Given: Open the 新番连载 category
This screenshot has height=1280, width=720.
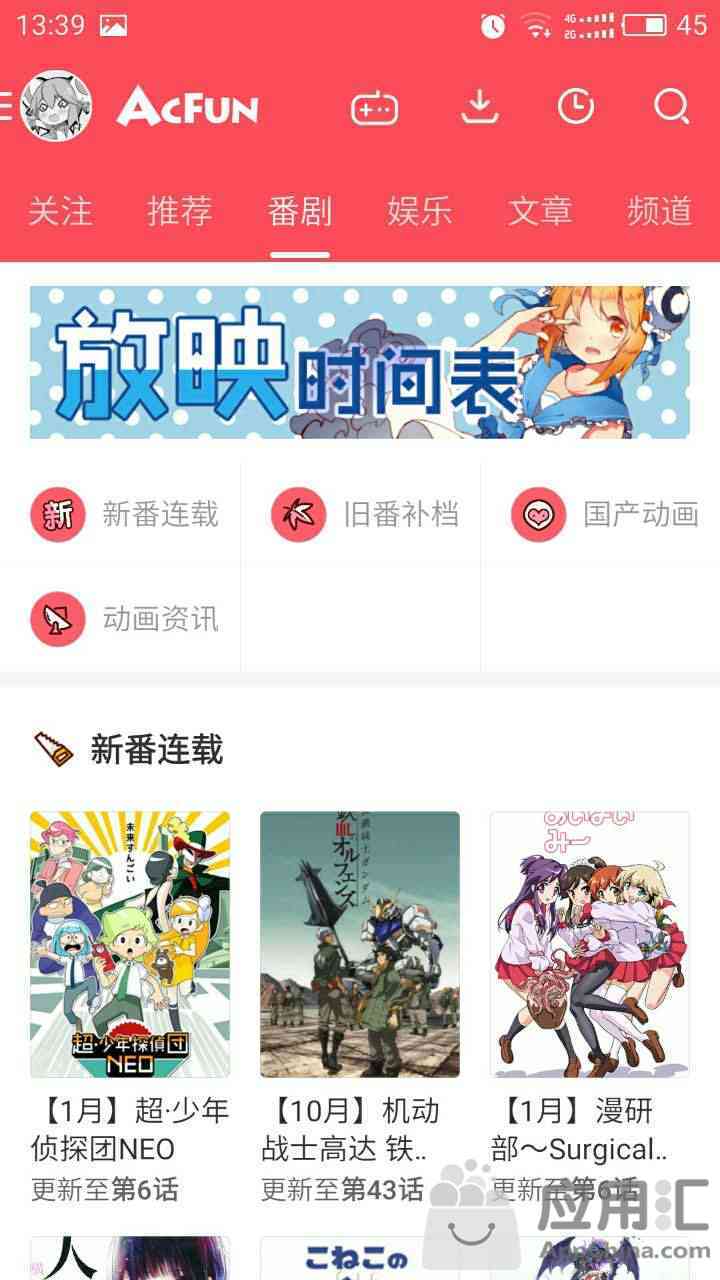Looking at the screenshot, I should click(x=125, y=515).
